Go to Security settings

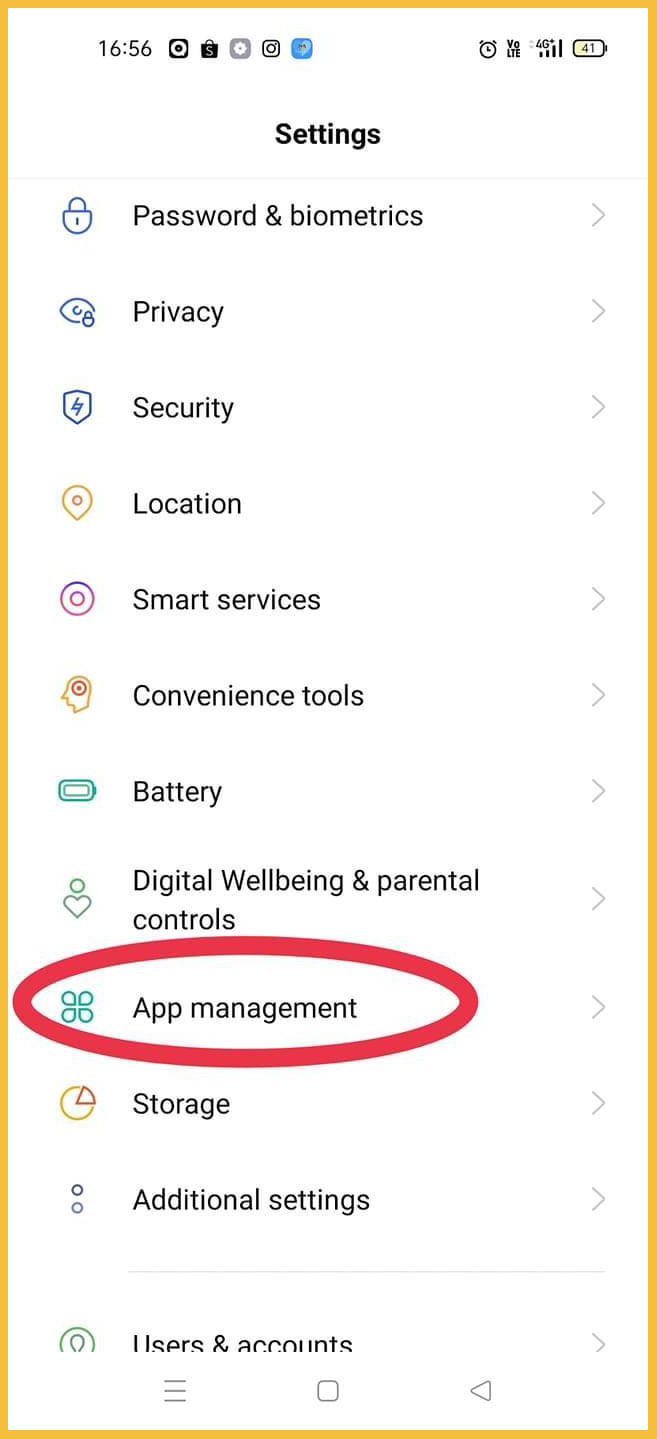(x=183, y=408)
